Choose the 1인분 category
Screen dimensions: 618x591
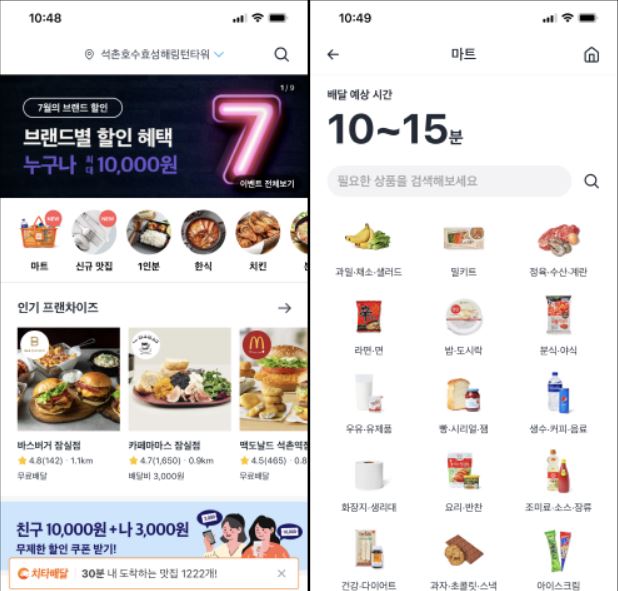pyautogui.click(x=148, y=240)
